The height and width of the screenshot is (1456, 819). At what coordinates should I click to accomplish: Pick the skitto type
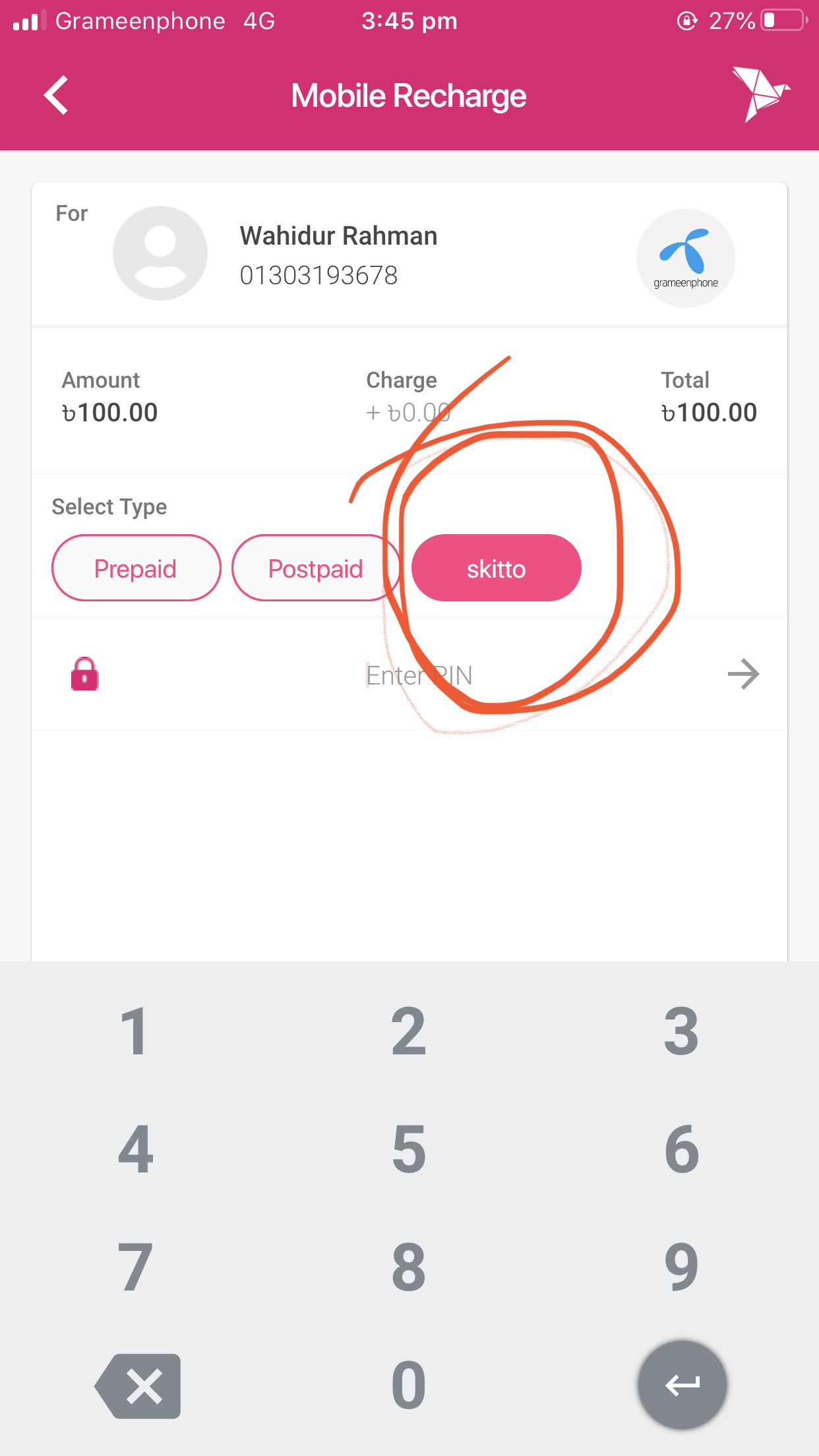pos(496,568)
